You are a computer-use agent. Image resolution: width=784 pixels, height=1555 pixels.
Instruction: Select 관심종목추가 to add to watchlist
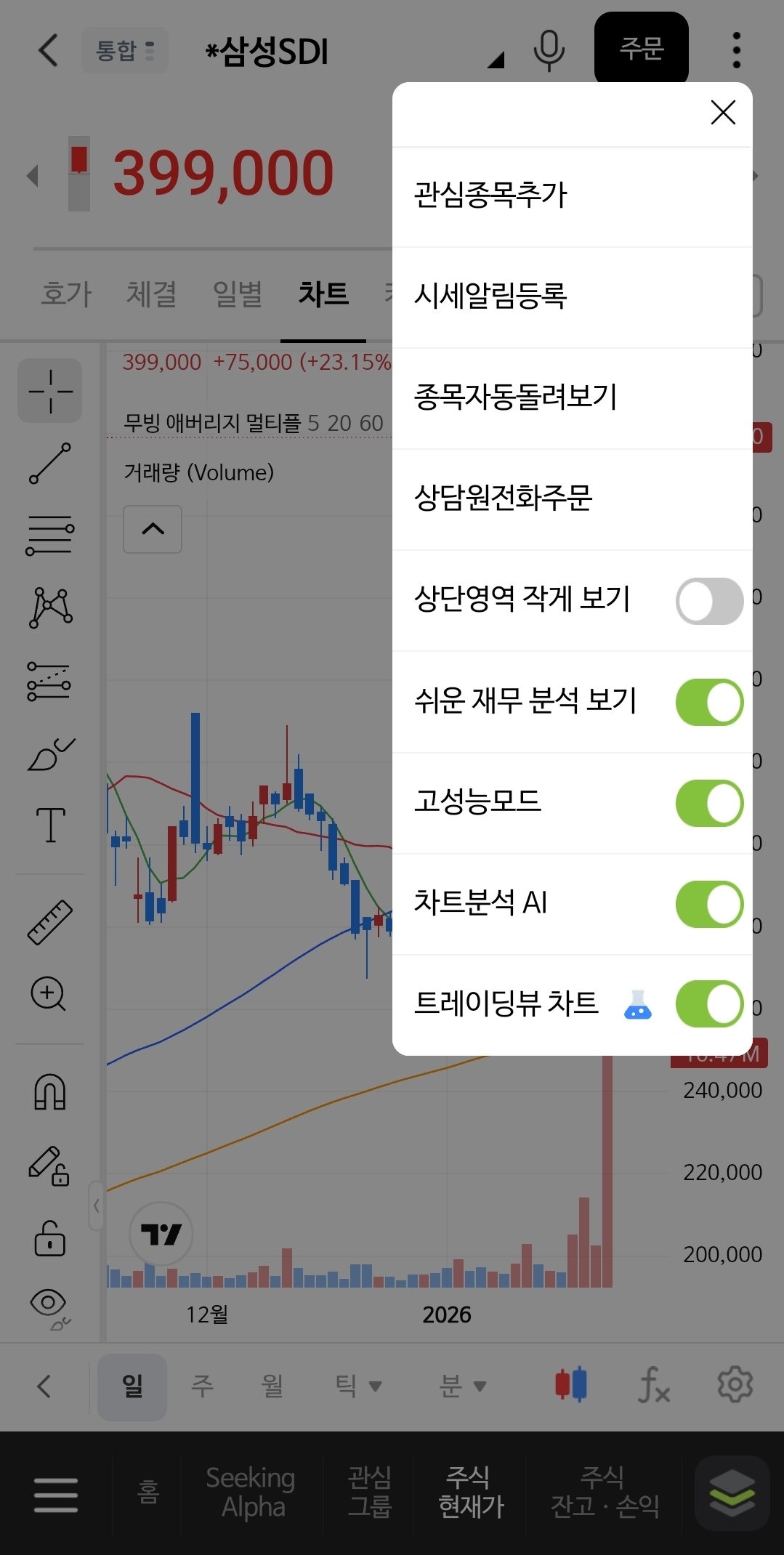tap(572, 196)
